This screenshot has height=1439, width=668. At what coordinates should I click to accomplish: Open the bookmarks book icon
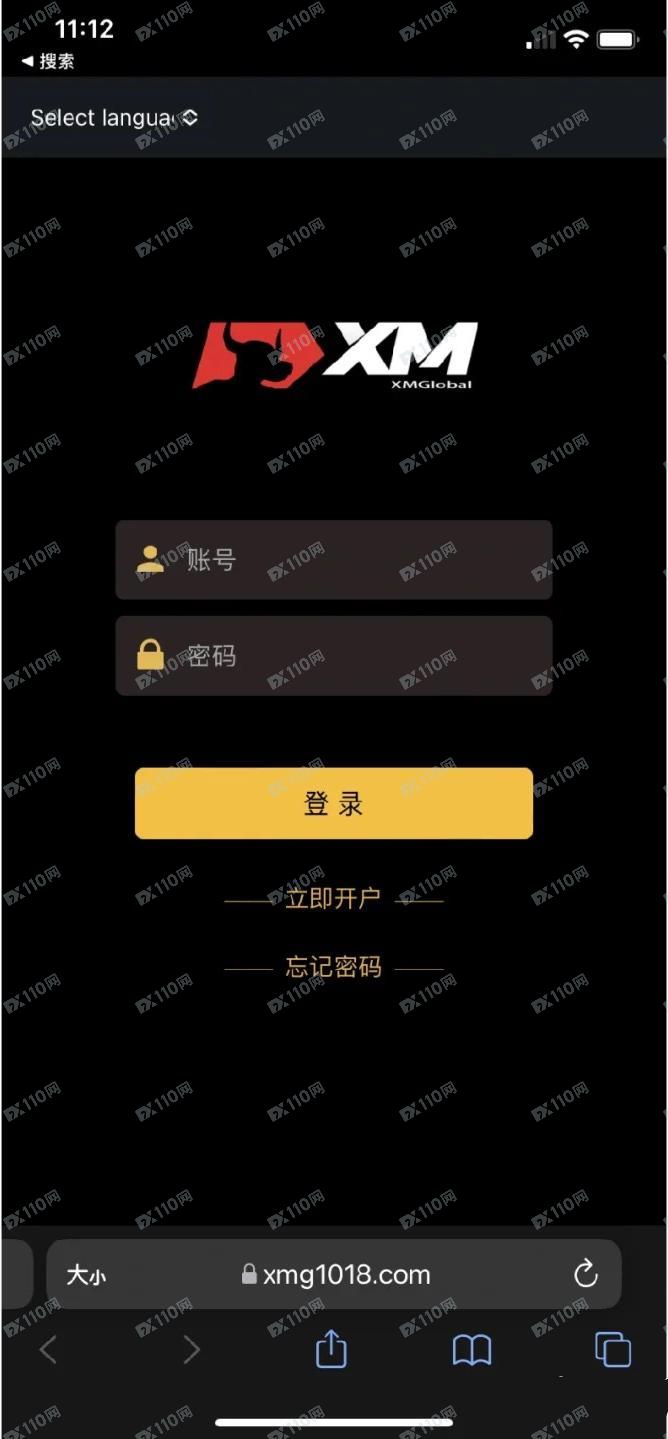tap(472, 1350)
